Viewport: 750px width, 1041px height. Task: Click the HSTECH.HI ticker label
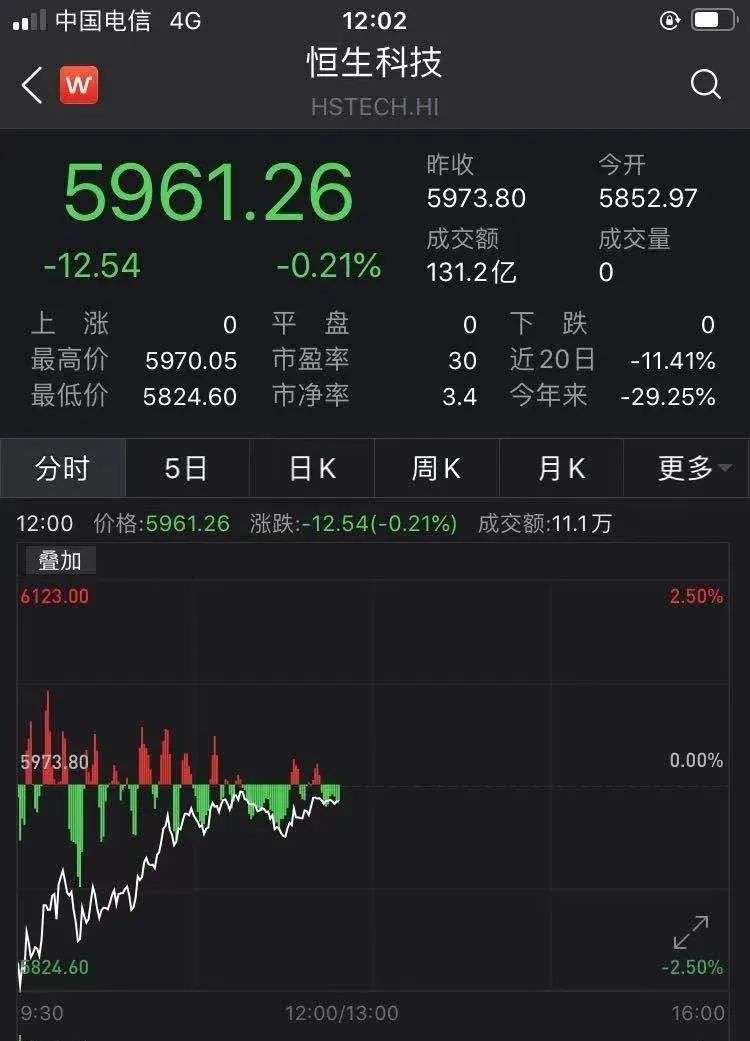pyautogui.click(x=375, y=108)
